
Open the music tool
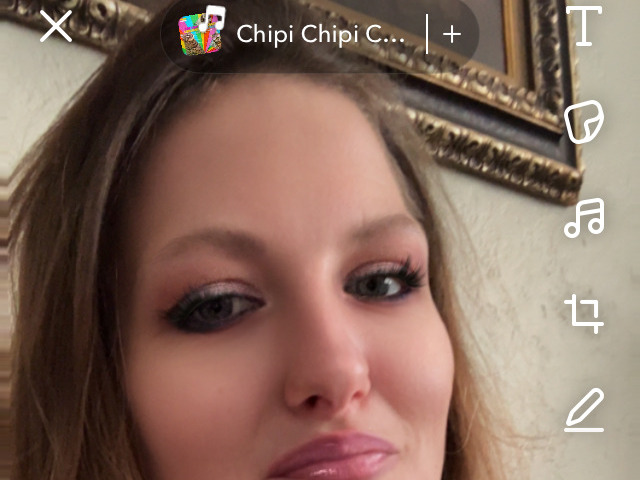point(584,217)
